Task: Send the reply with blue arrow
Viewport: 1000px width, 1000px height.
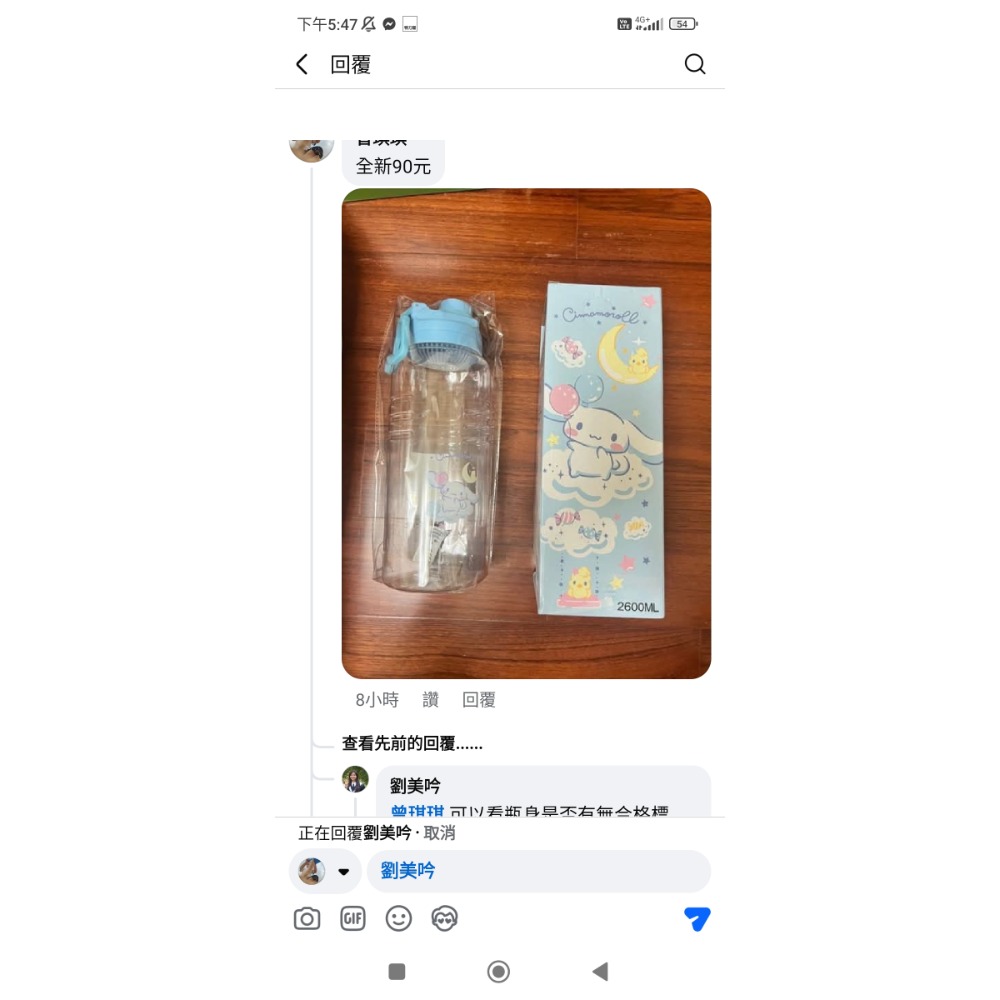Action: tap(697, 919)
